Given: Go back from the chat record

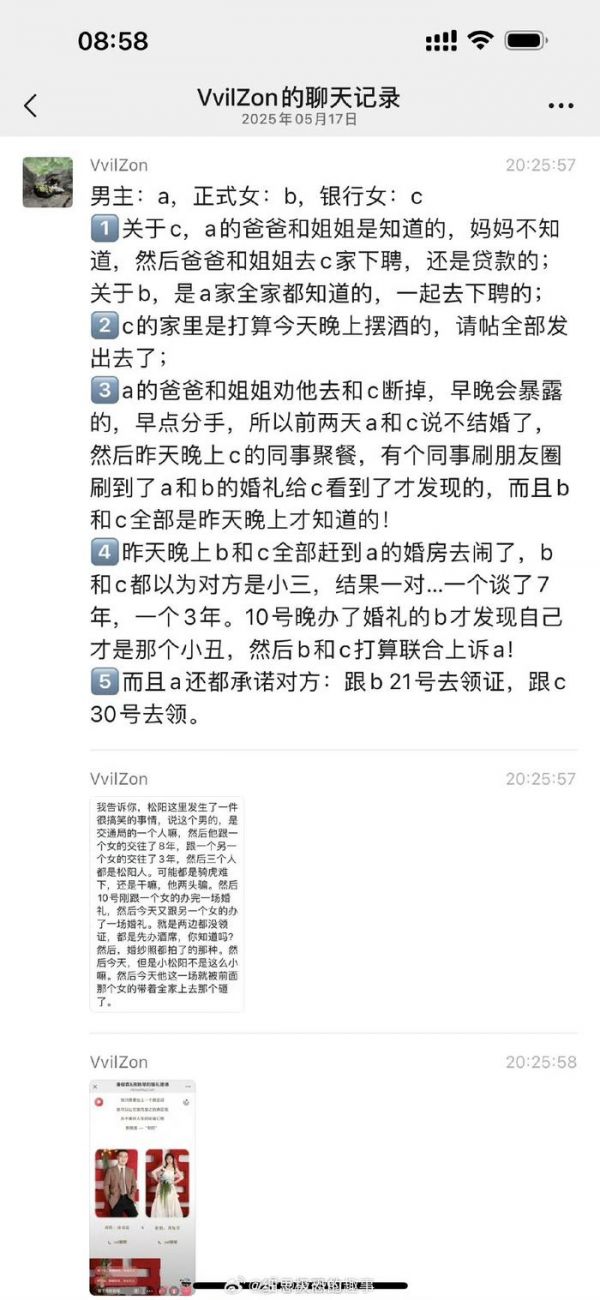Looking at the screenshot, I should pyautogui.click(x=30, y=106).
